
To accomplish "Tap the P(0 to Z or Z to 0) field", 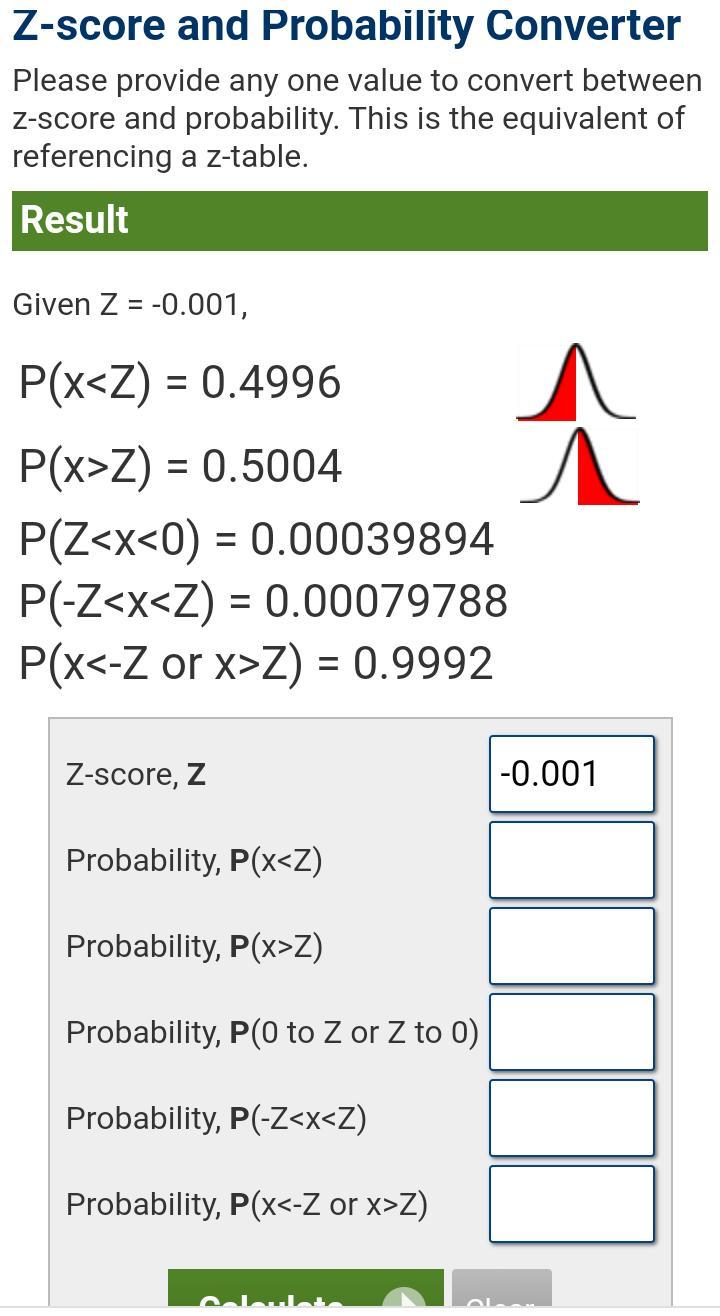I will pyautogui.click(x=571, y=1032).
